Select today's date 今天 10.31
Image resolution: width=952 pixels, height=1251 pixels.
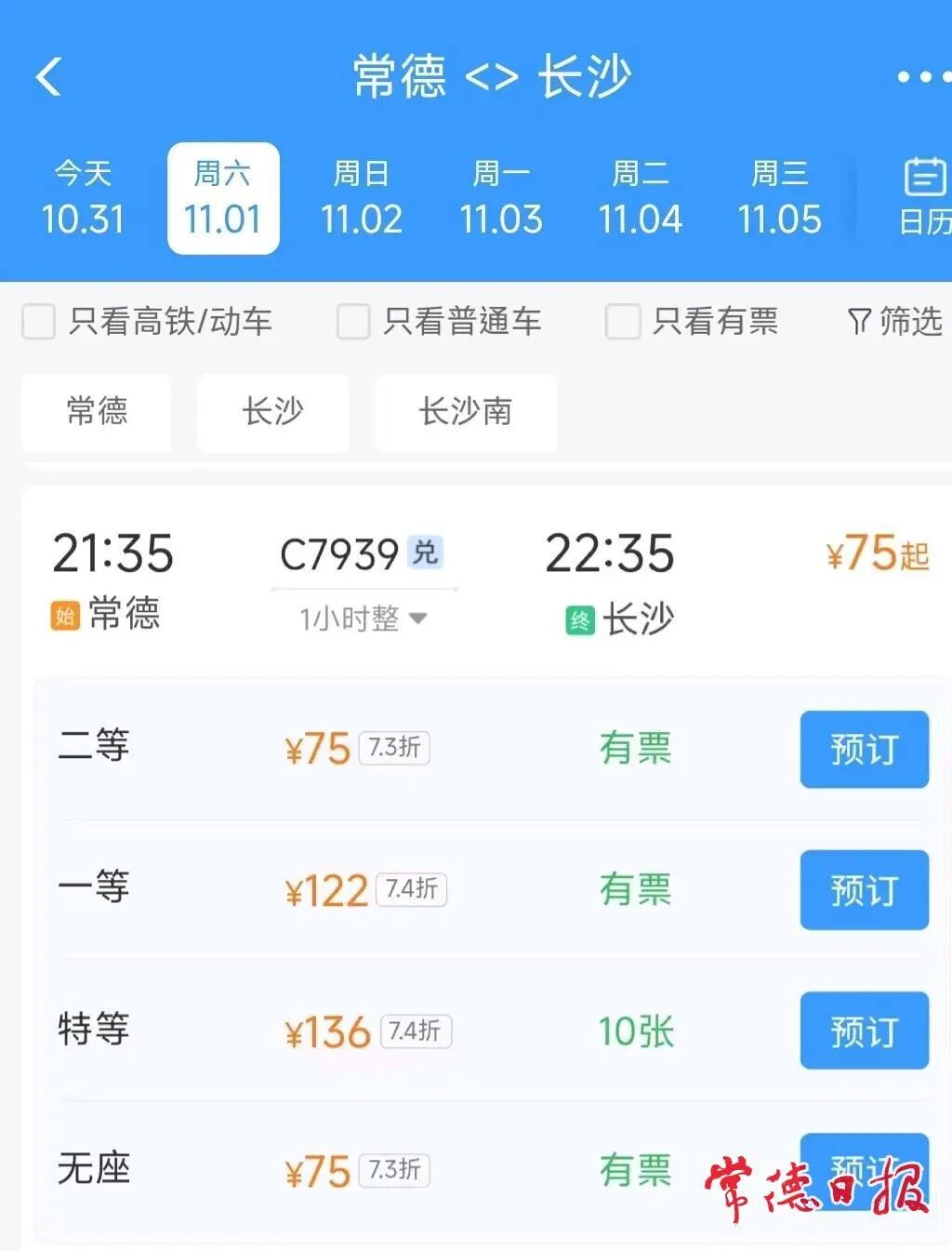tap(84, 196)
